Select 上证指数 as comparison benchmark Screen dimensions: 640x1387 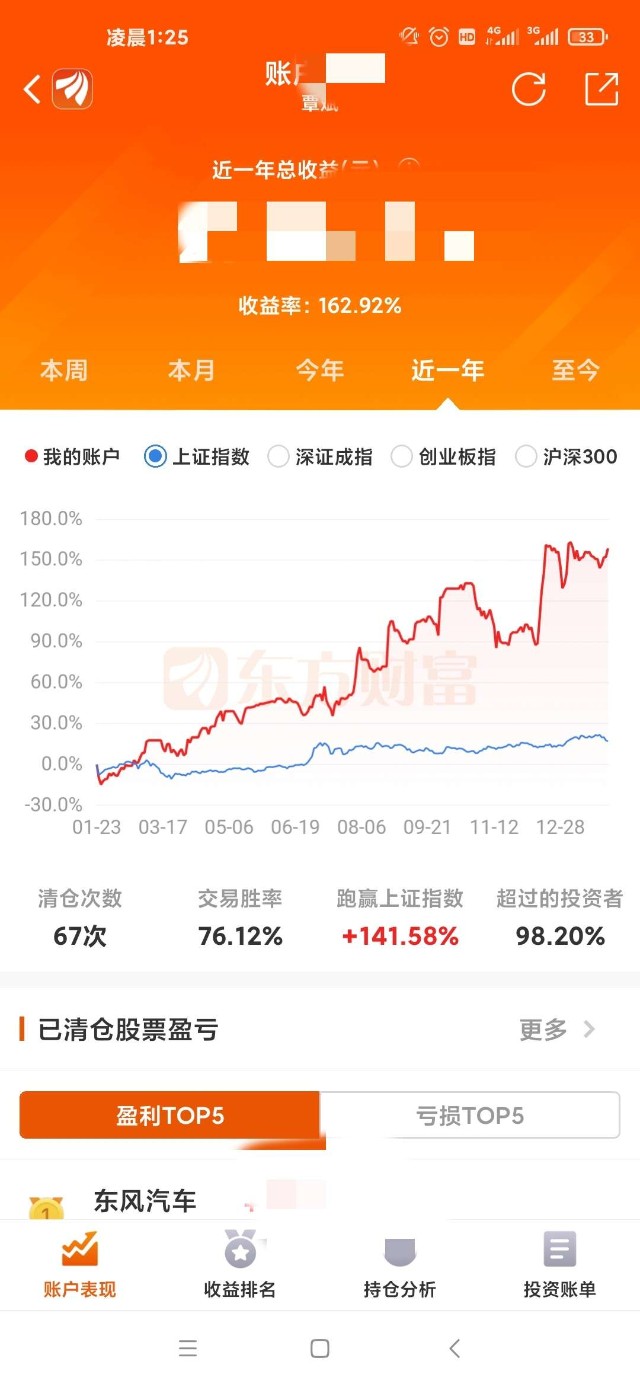[x=197, y=457]
